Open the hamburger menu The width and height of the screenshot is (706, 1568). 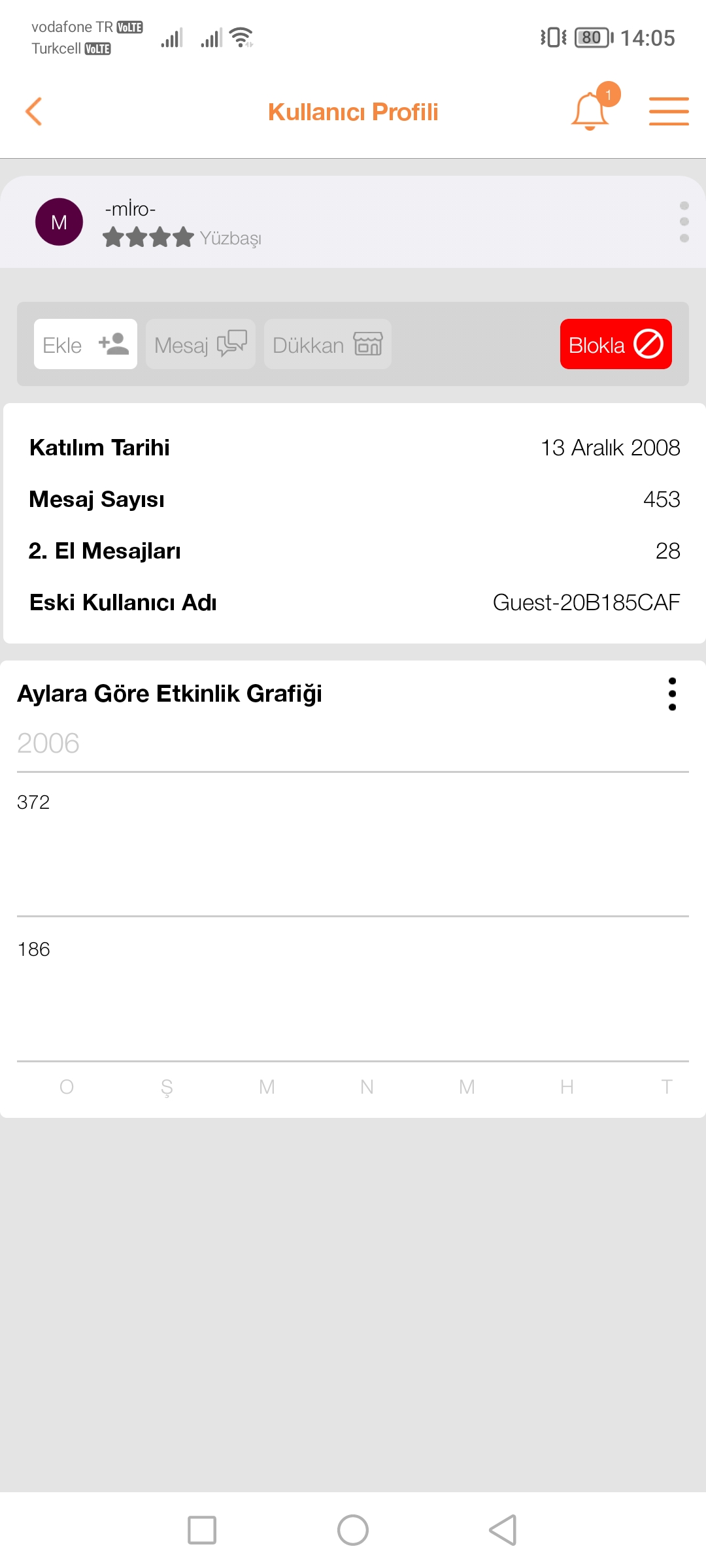point(669,111)
